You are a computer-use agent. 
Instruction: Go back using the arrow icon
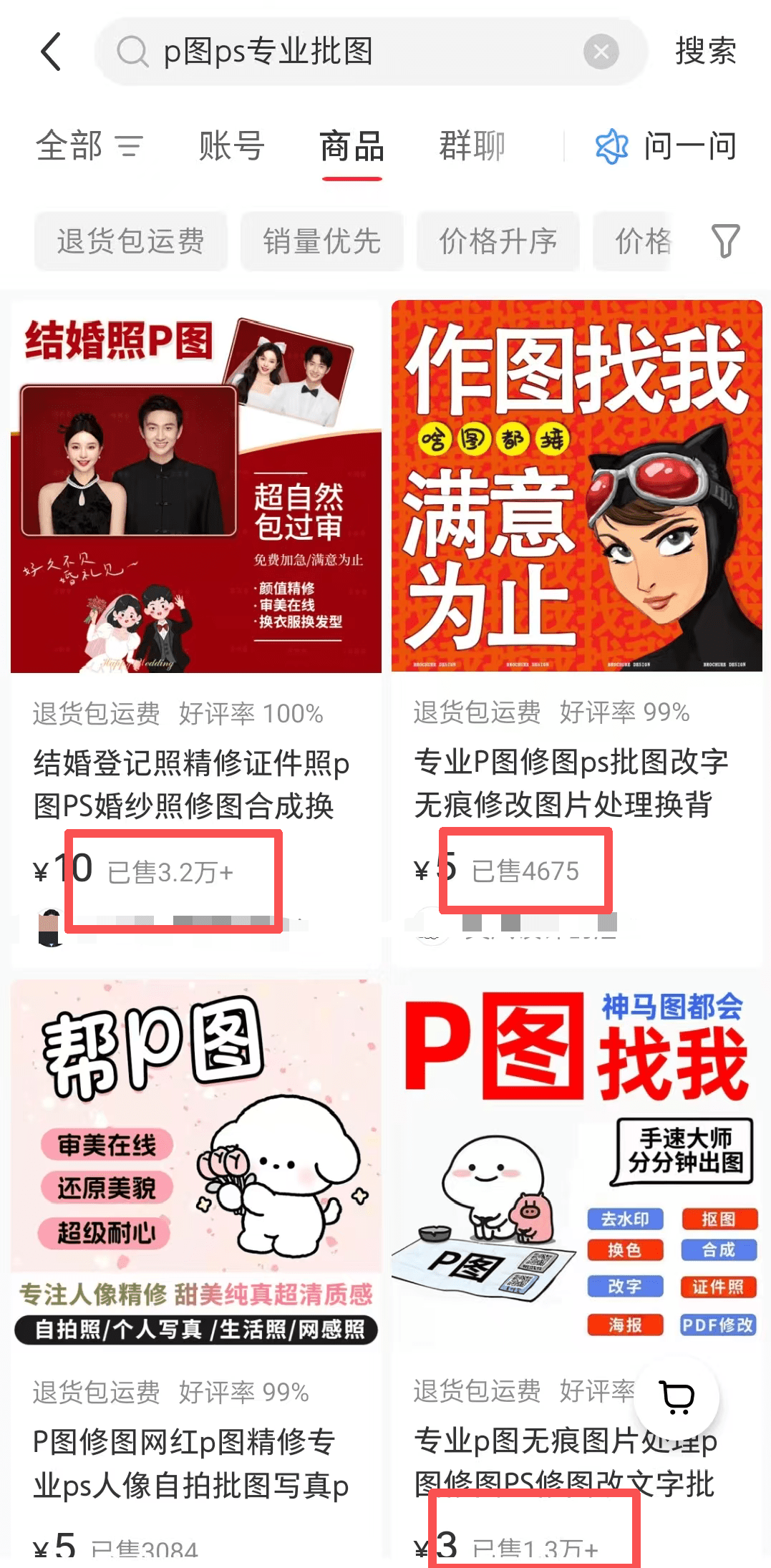pos(51,52)
